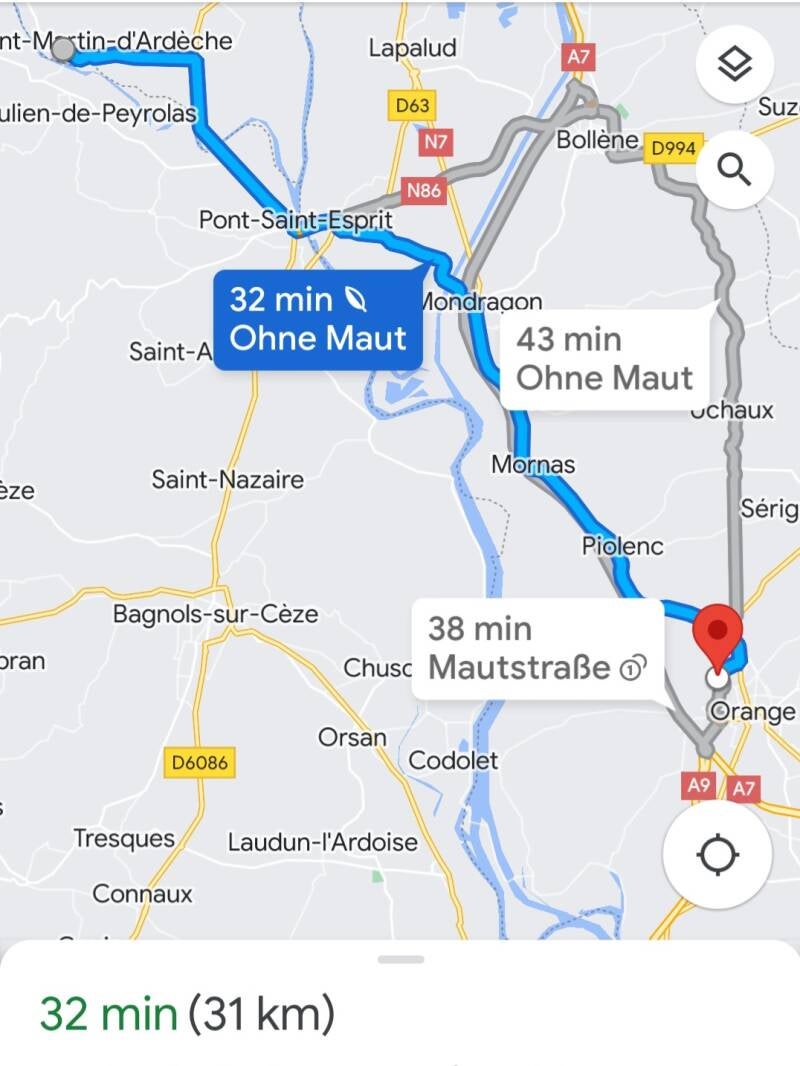This screenshot has width=800, height=1066.
Task: Open the map layers selector
Action: [735, 65]
